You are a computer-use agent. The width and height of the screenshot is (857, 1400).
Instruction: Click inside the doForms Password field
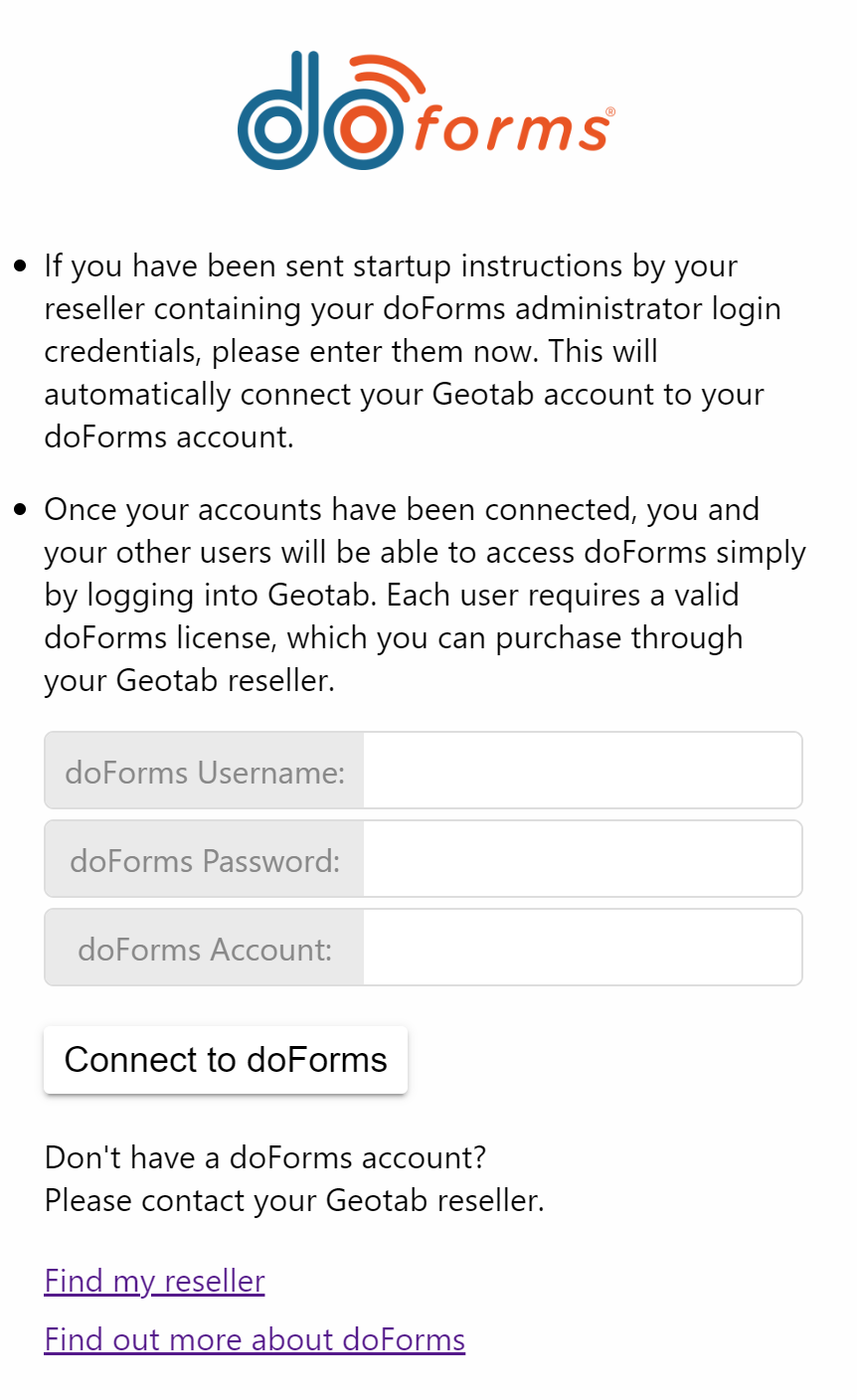click(x=582, y=858)
